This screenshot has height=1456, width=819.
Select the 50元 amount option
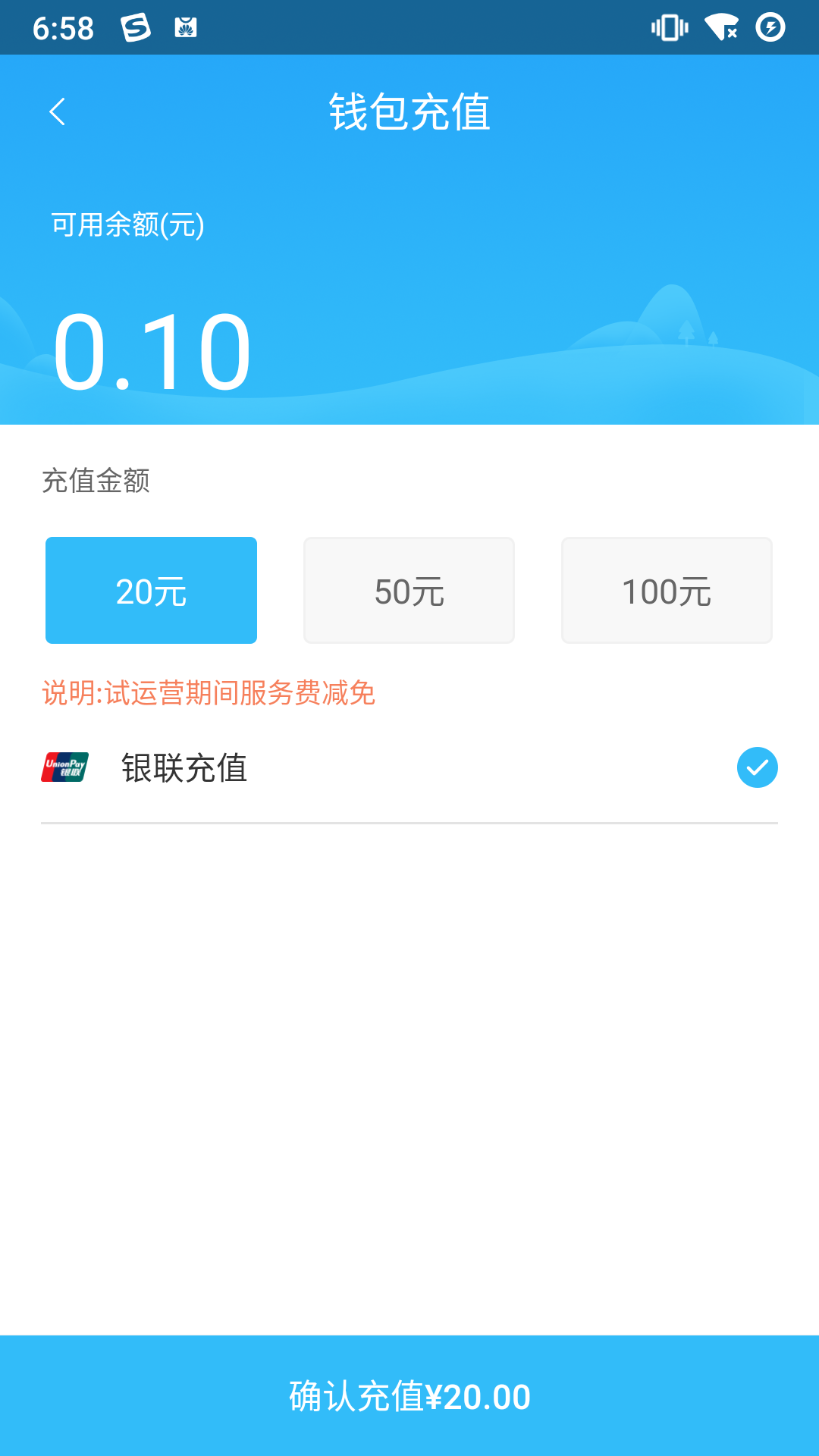coord(409,590)
